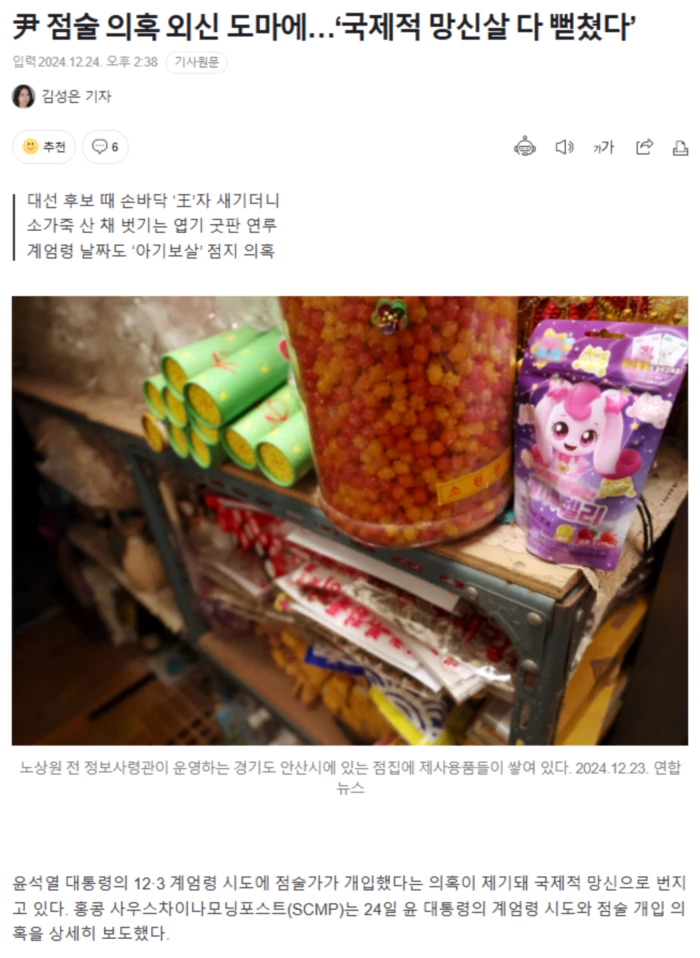Tap the 추천 recommend button

click(44, 147)
